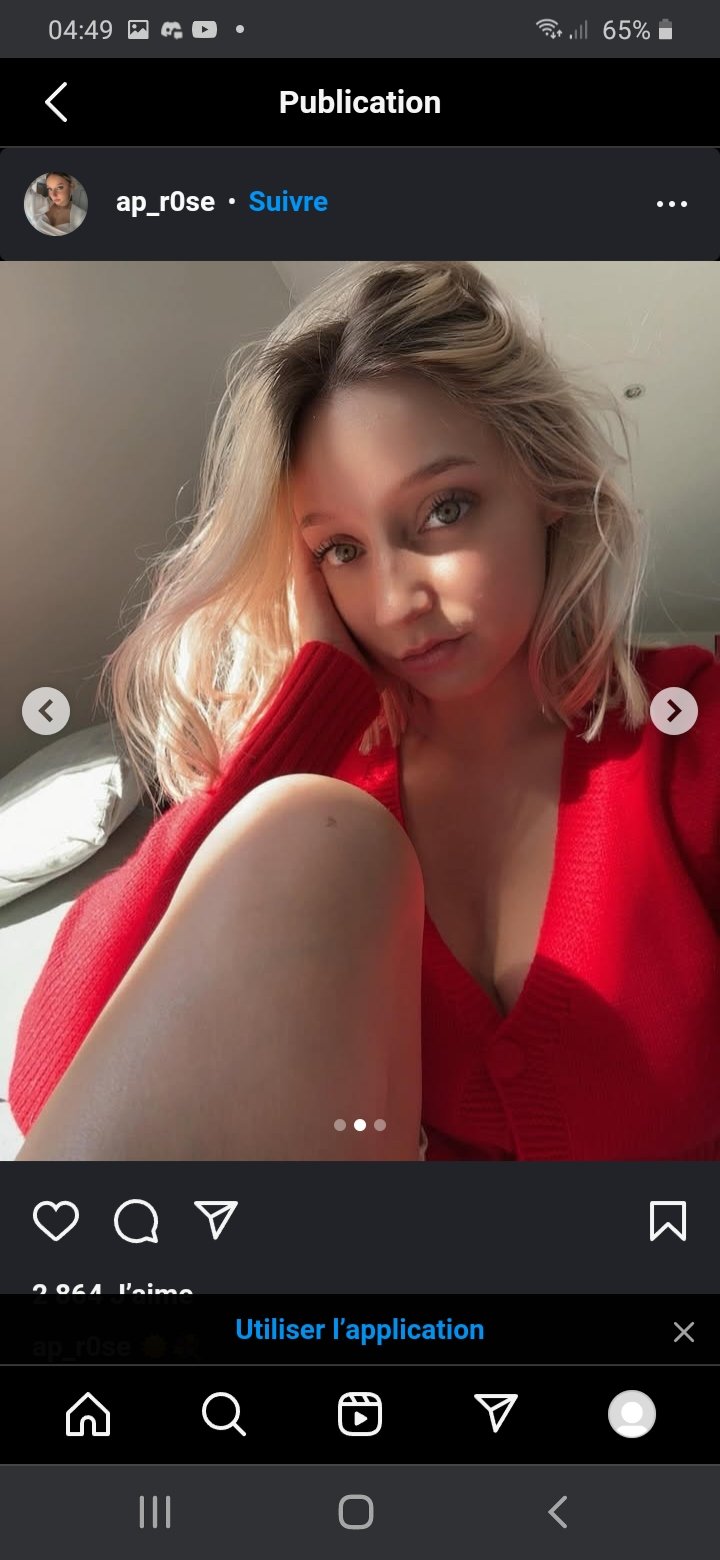720x1560 pixels.
Task: Go to the Home feed tab
Action: [x=88, y=1414]
